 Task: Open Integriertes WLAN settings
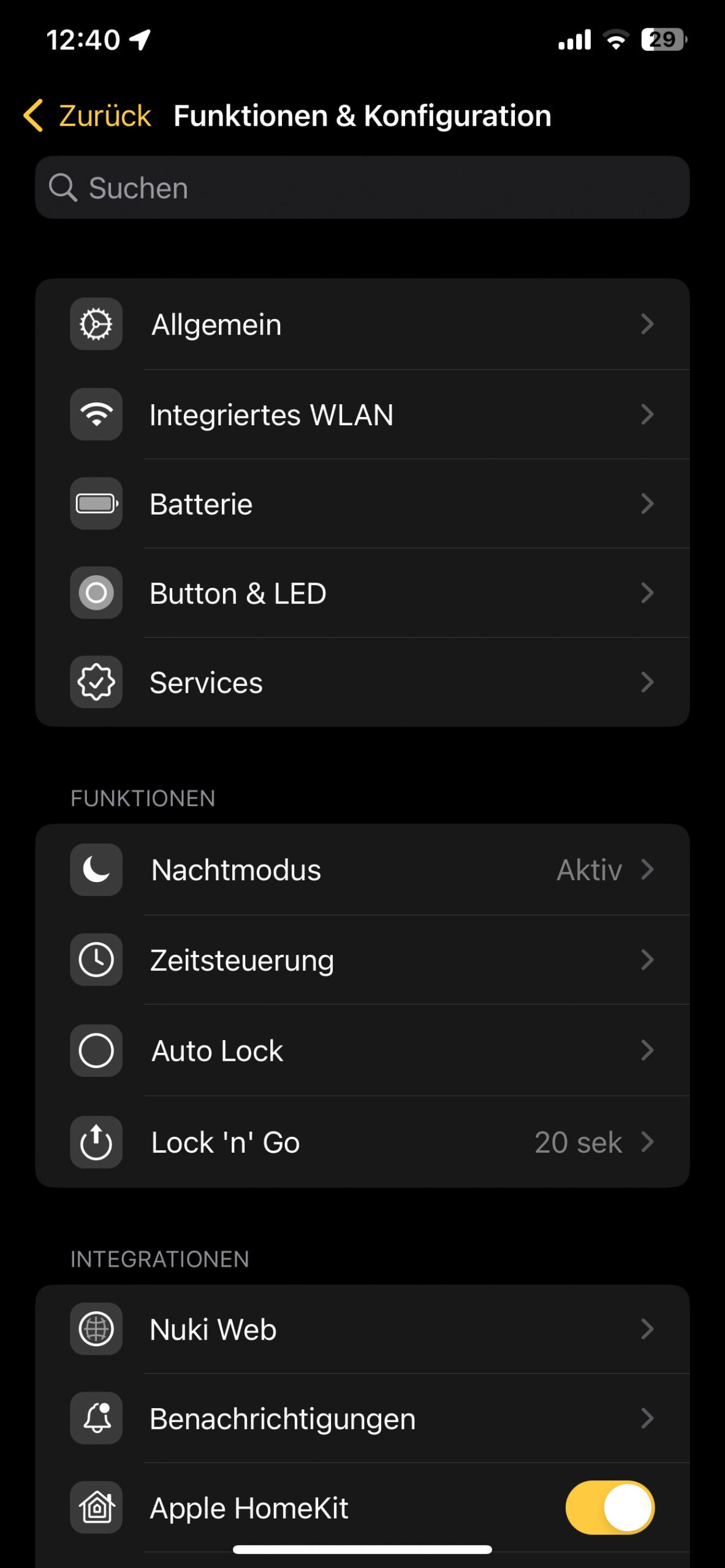pos(362,414)
